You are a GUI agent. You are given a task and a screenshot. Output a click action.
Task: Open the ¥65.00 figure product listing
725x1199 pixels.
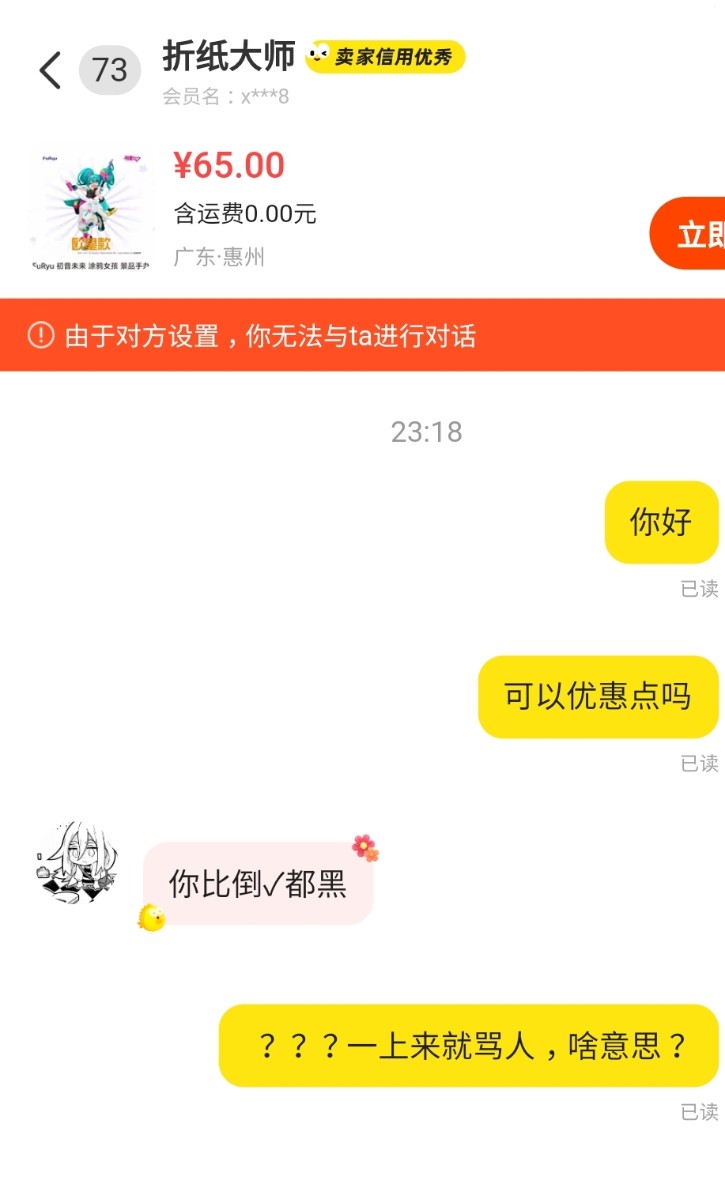[92, 210]
